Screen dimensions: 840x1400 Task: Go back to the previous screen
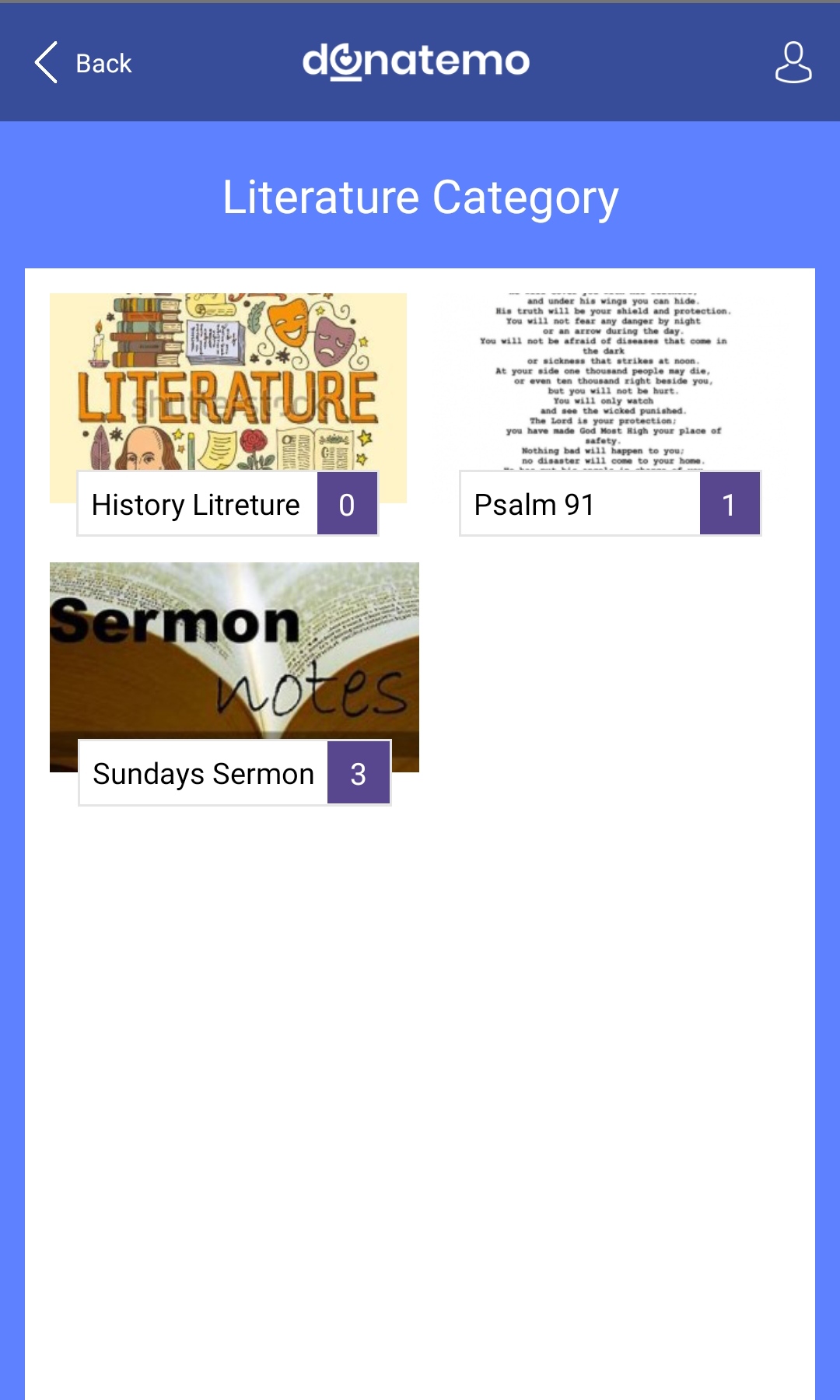(x=83, y=63)
